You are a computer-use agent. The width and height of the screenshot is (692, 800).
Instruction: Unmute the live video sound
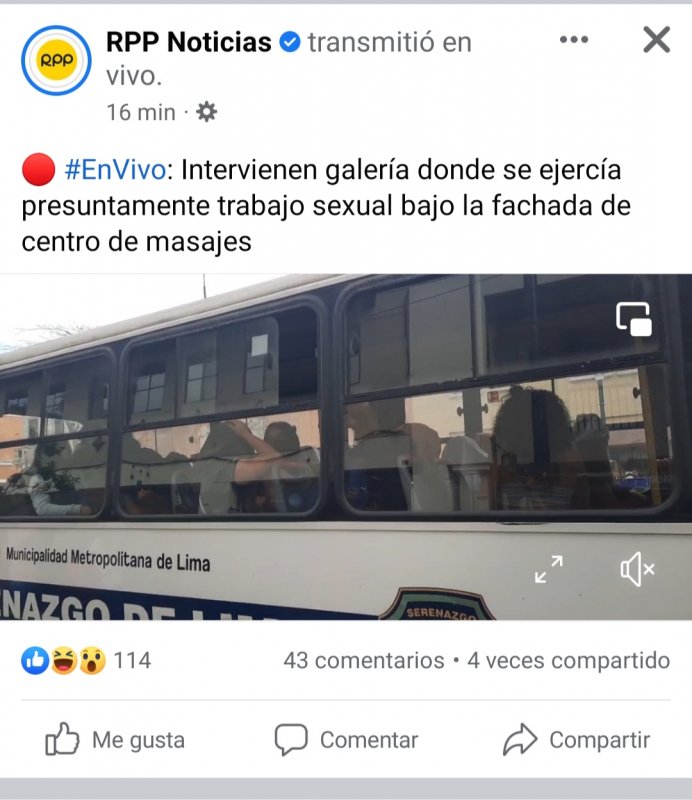[x=636, y=570]
